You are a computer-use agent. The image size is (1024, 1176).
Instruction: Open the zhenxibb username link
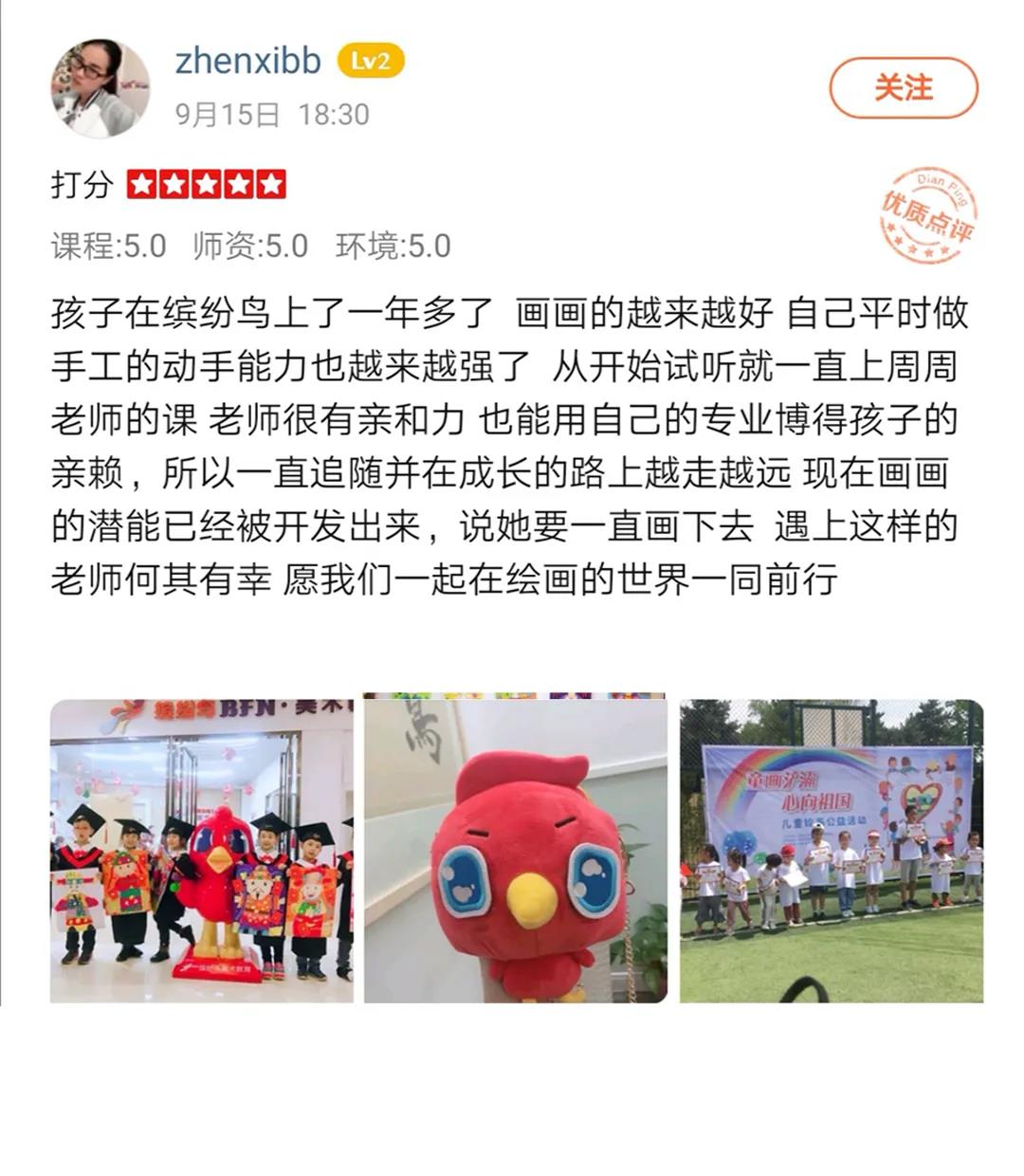247,62
